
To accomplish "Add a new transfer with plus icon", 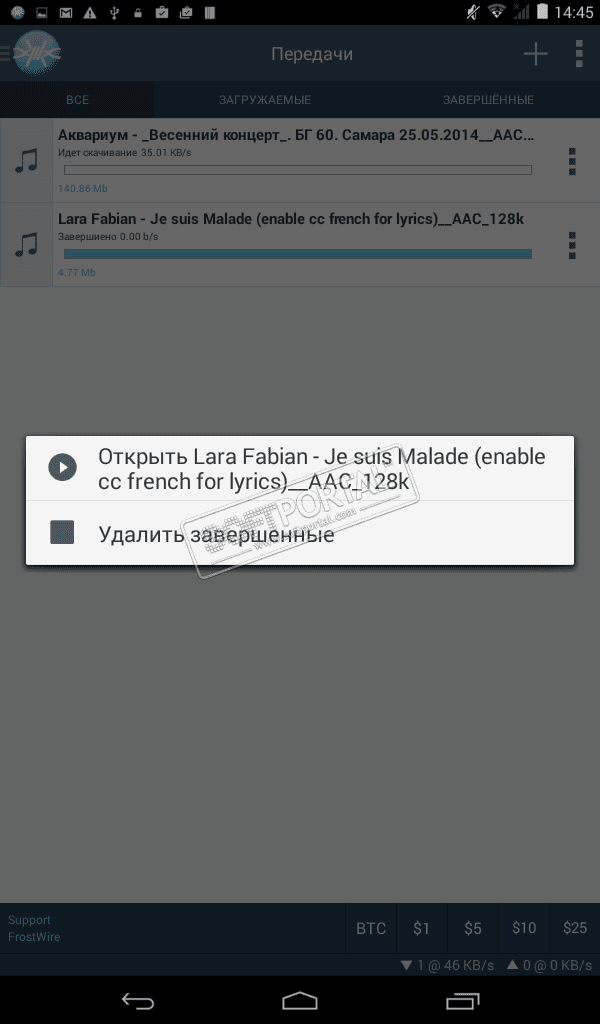I will click(536, 54).
